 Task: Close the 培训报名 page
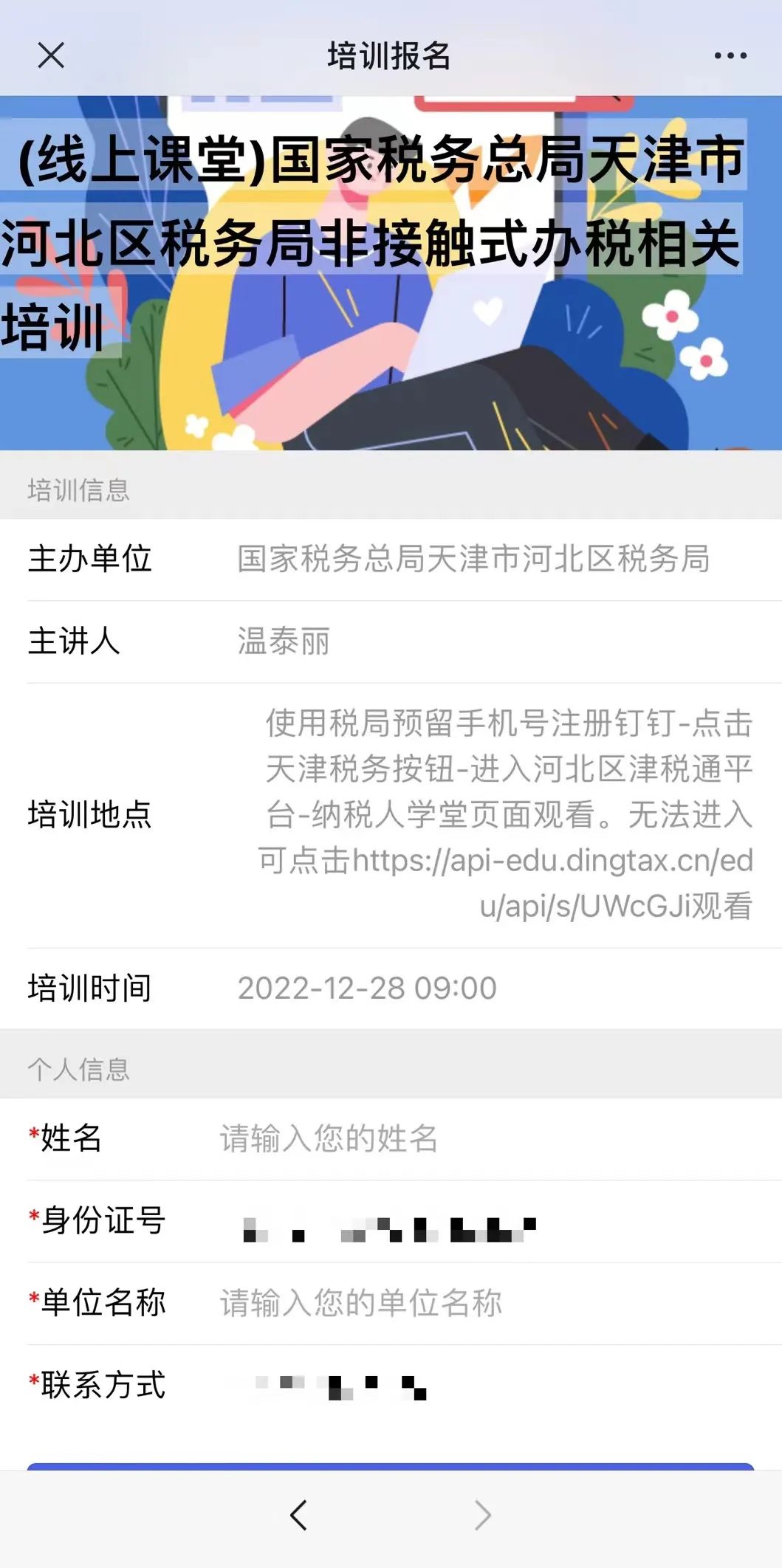pyautogui.click(x=51, y=55)
